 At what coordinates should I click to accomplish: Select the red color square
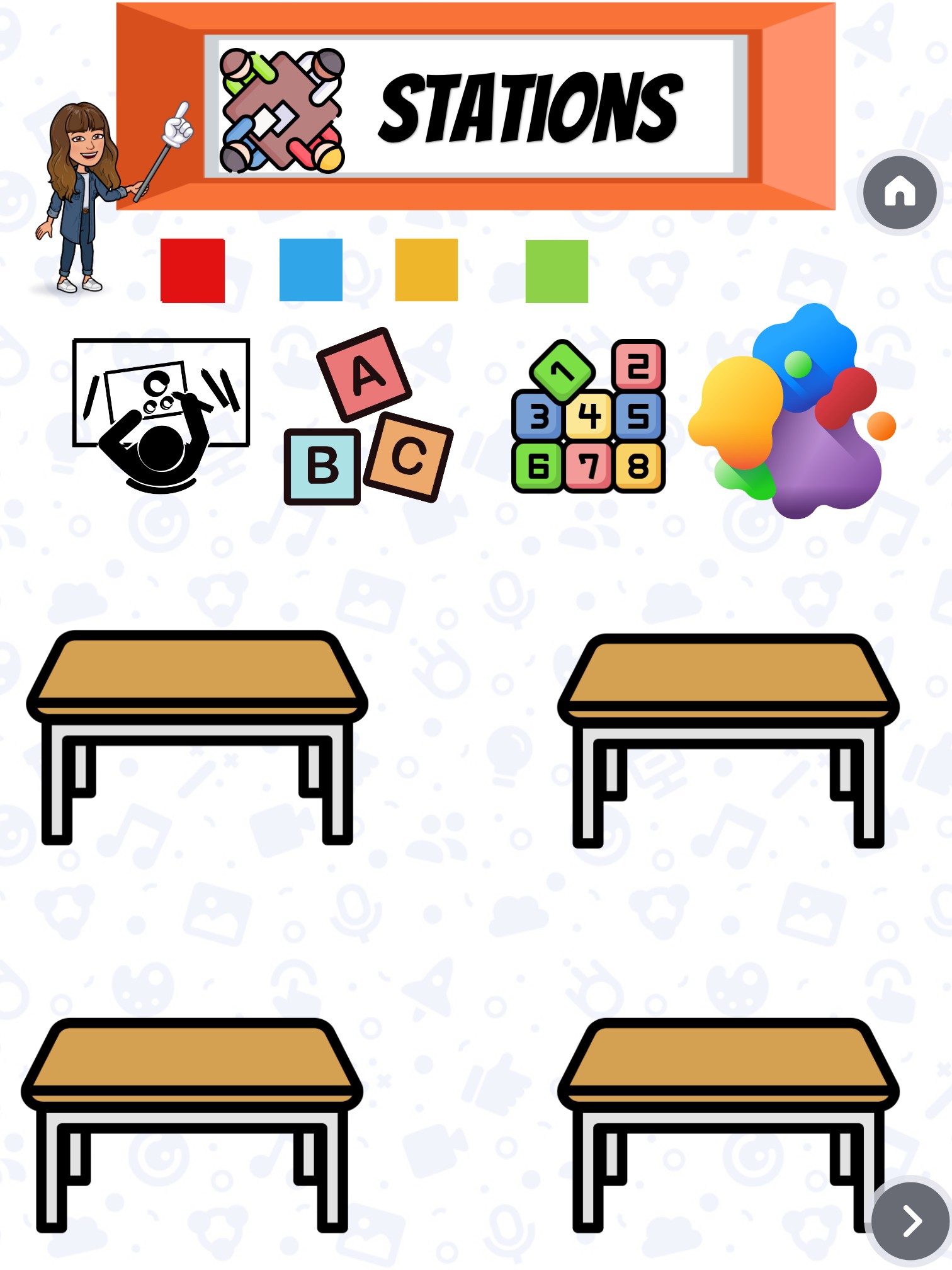(x=193, y=270)
